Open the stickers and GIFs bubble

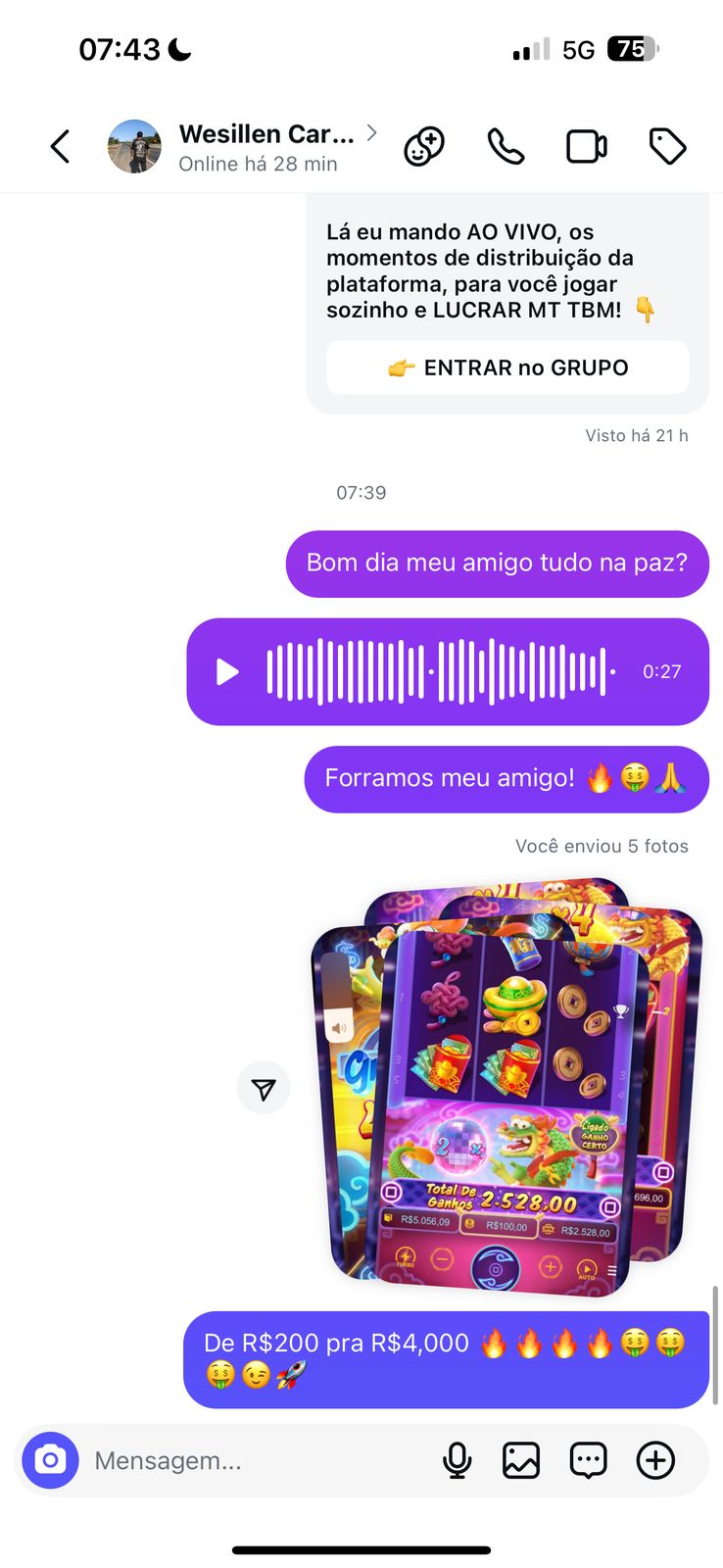coord(588,1460)
